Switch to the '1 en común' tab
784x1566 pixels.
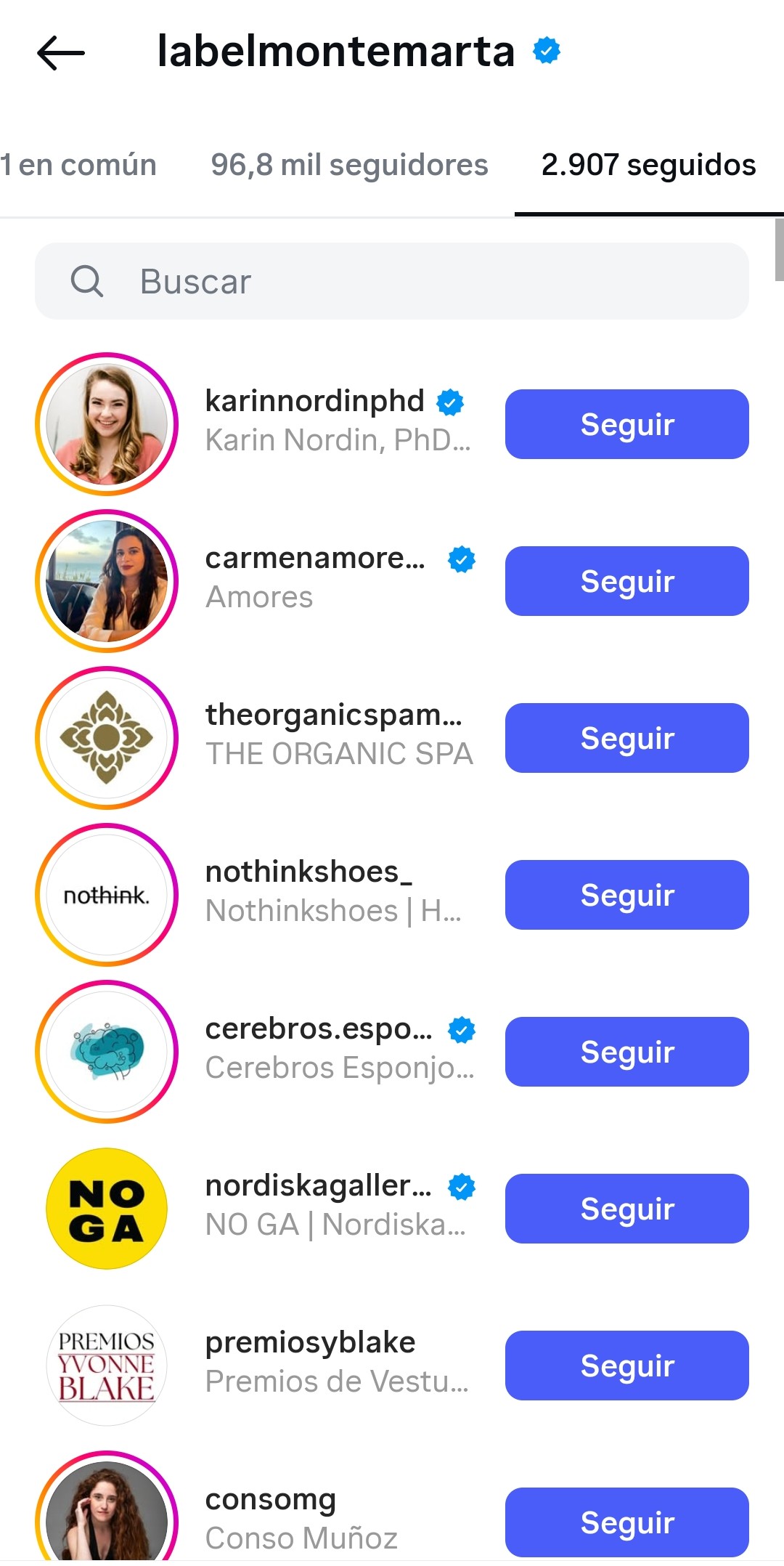coord(78,166)
